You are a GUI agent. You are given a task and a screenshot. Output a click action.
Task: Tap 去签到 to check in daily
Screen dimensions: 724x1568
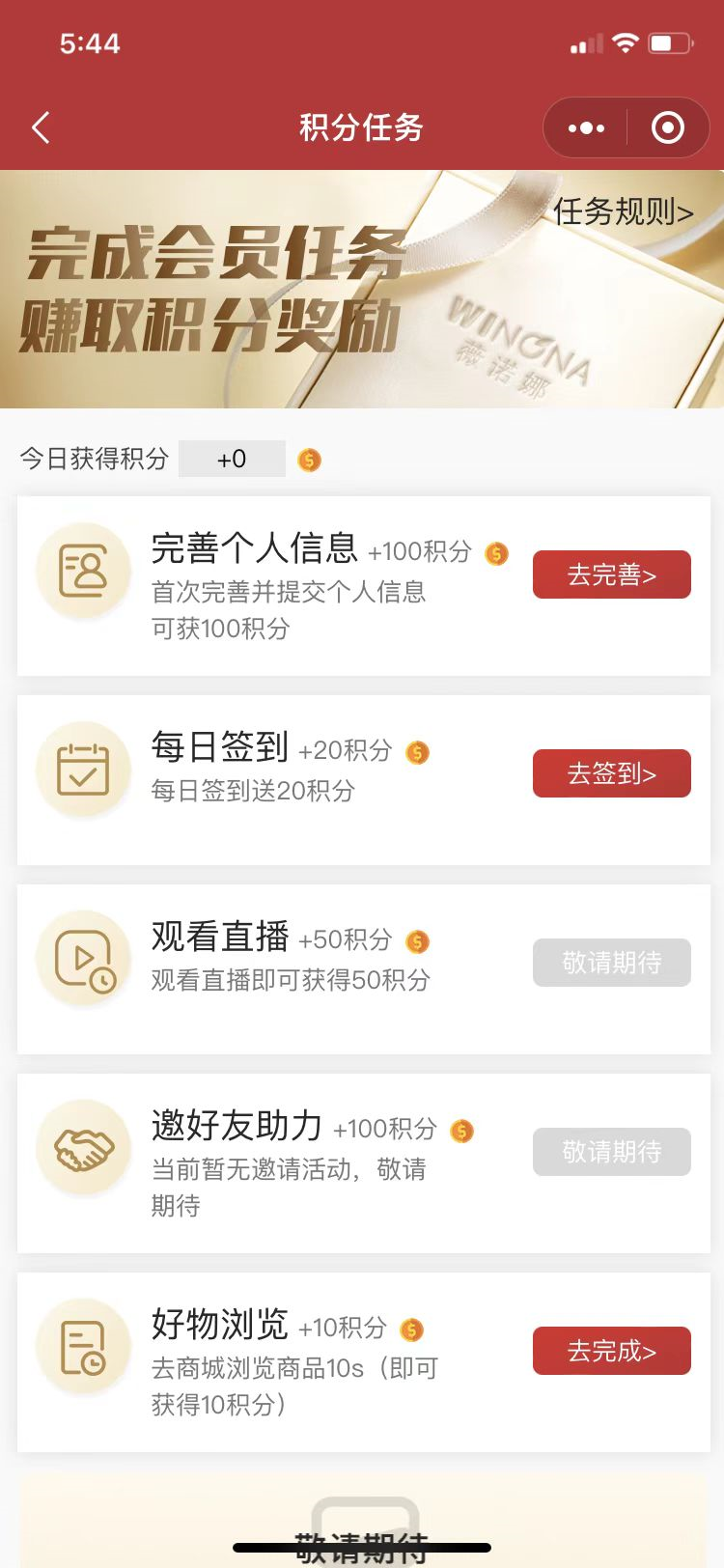coord(611,773)
